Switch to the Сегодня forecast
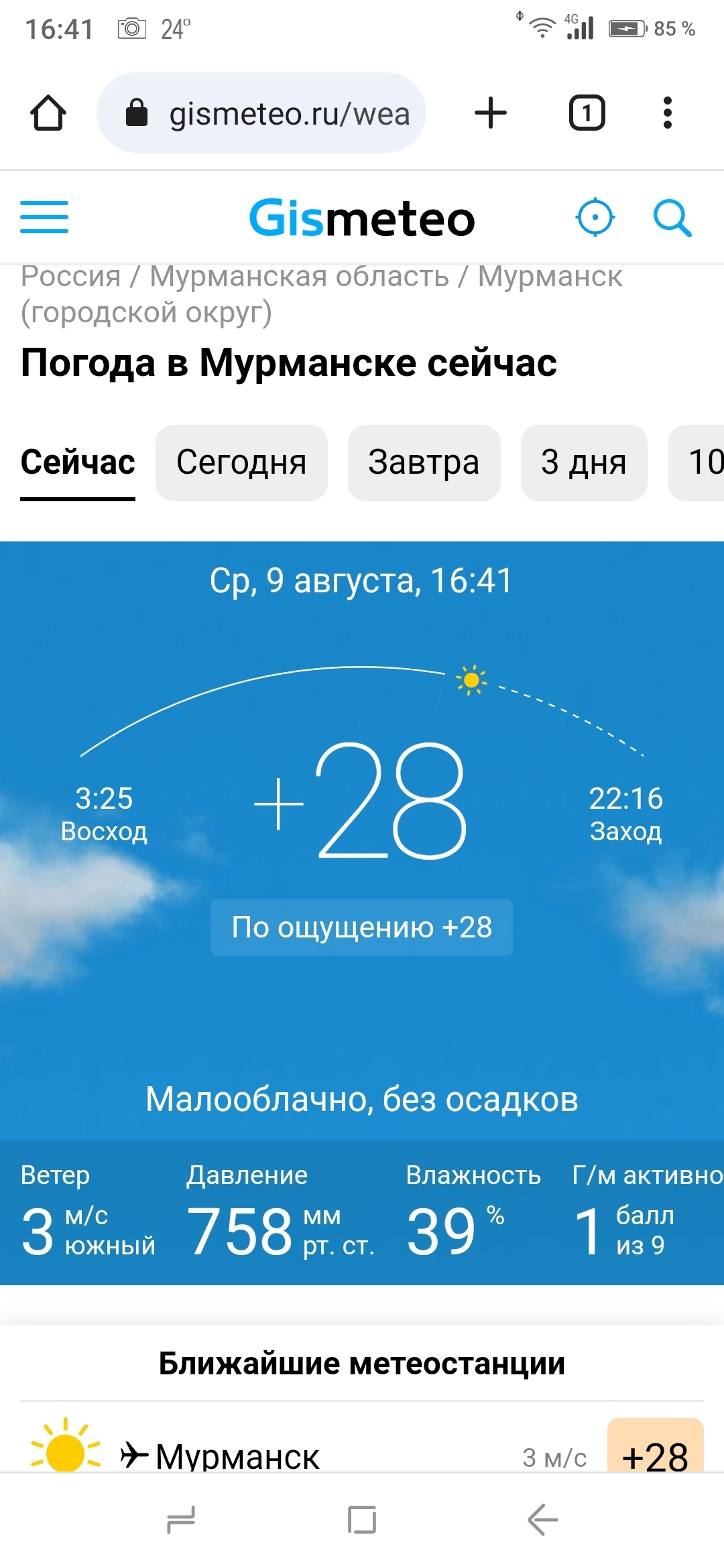 click(x=241, y=462)
